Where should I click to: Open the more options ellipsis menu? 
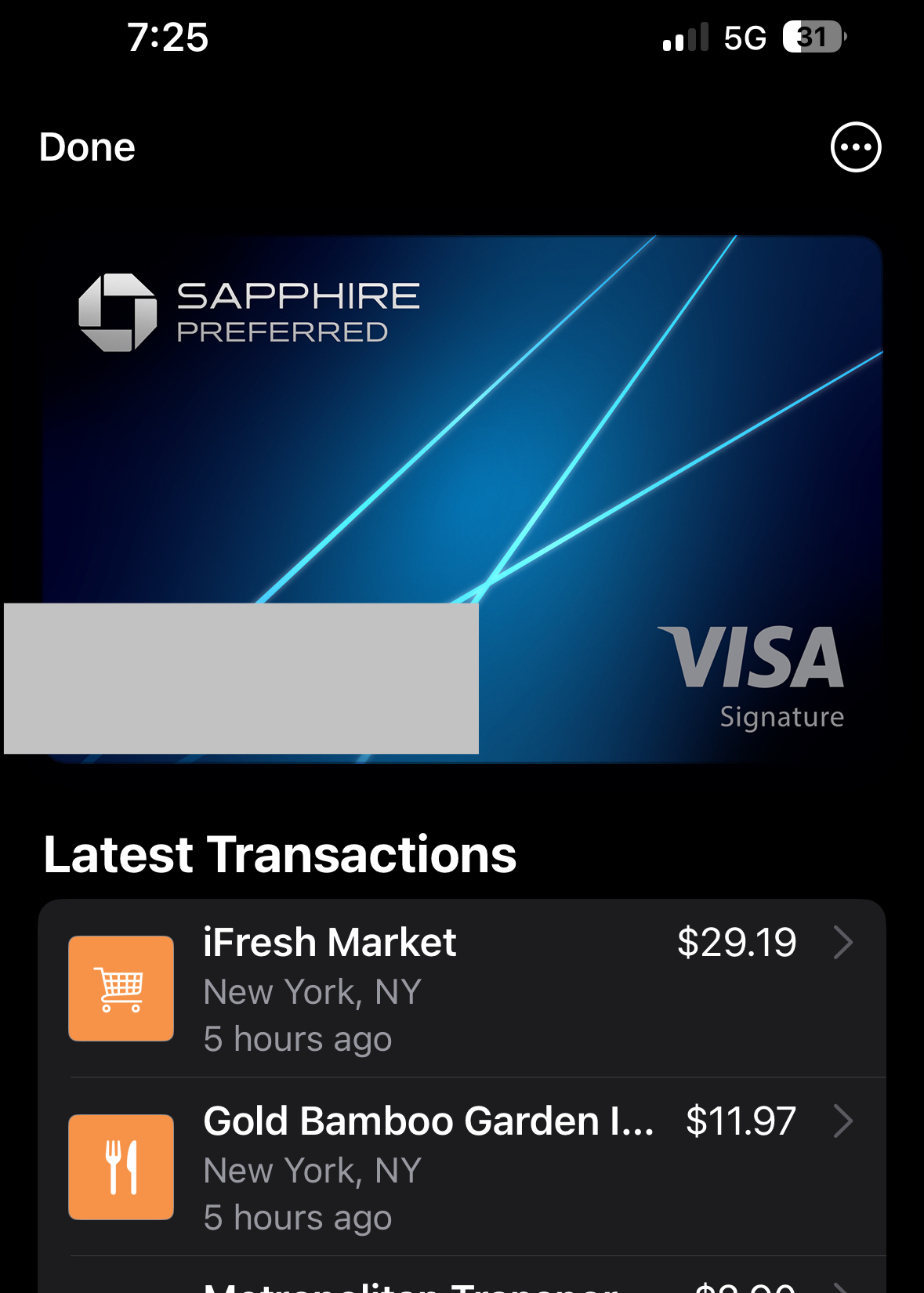(855, 147)
